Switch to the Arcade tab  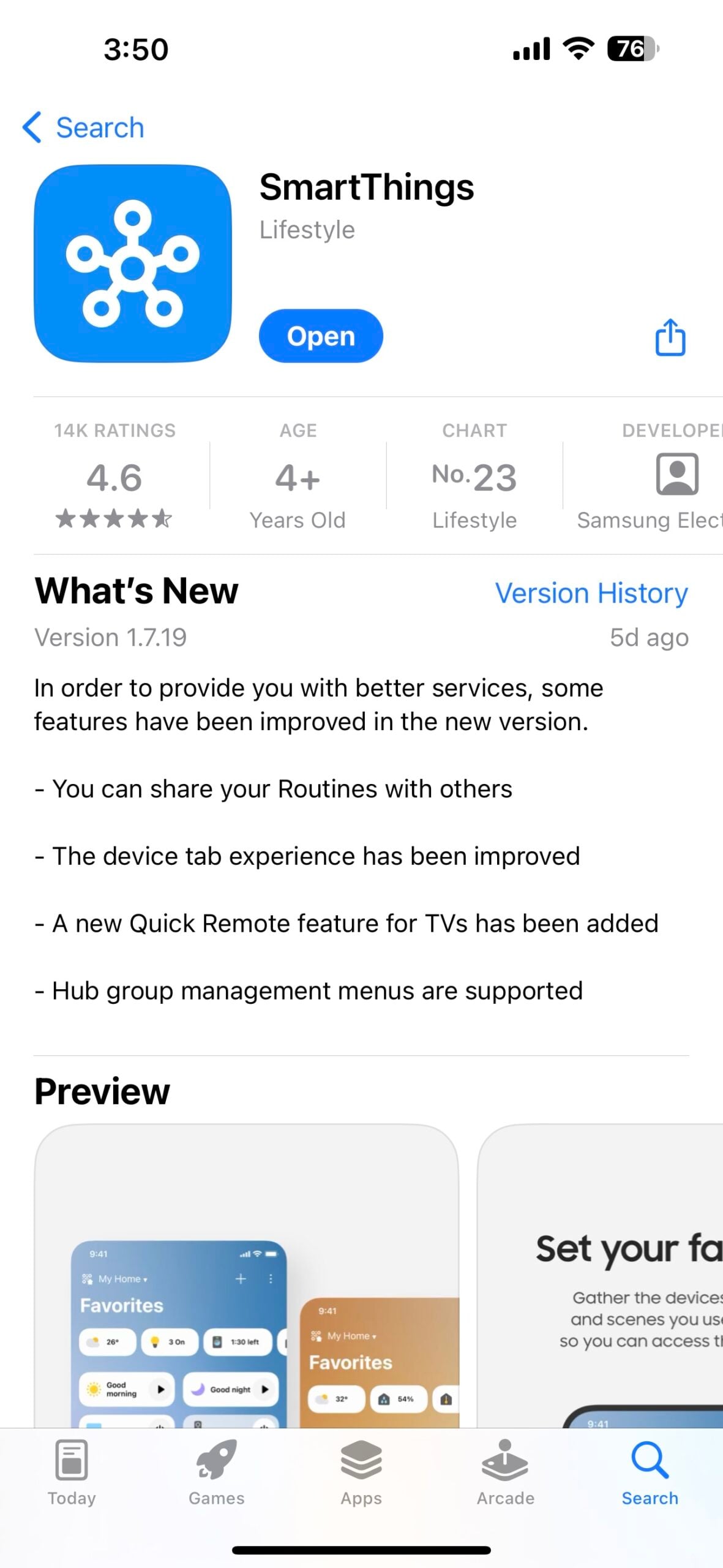pyautogui.click(x=505, y=1472)
